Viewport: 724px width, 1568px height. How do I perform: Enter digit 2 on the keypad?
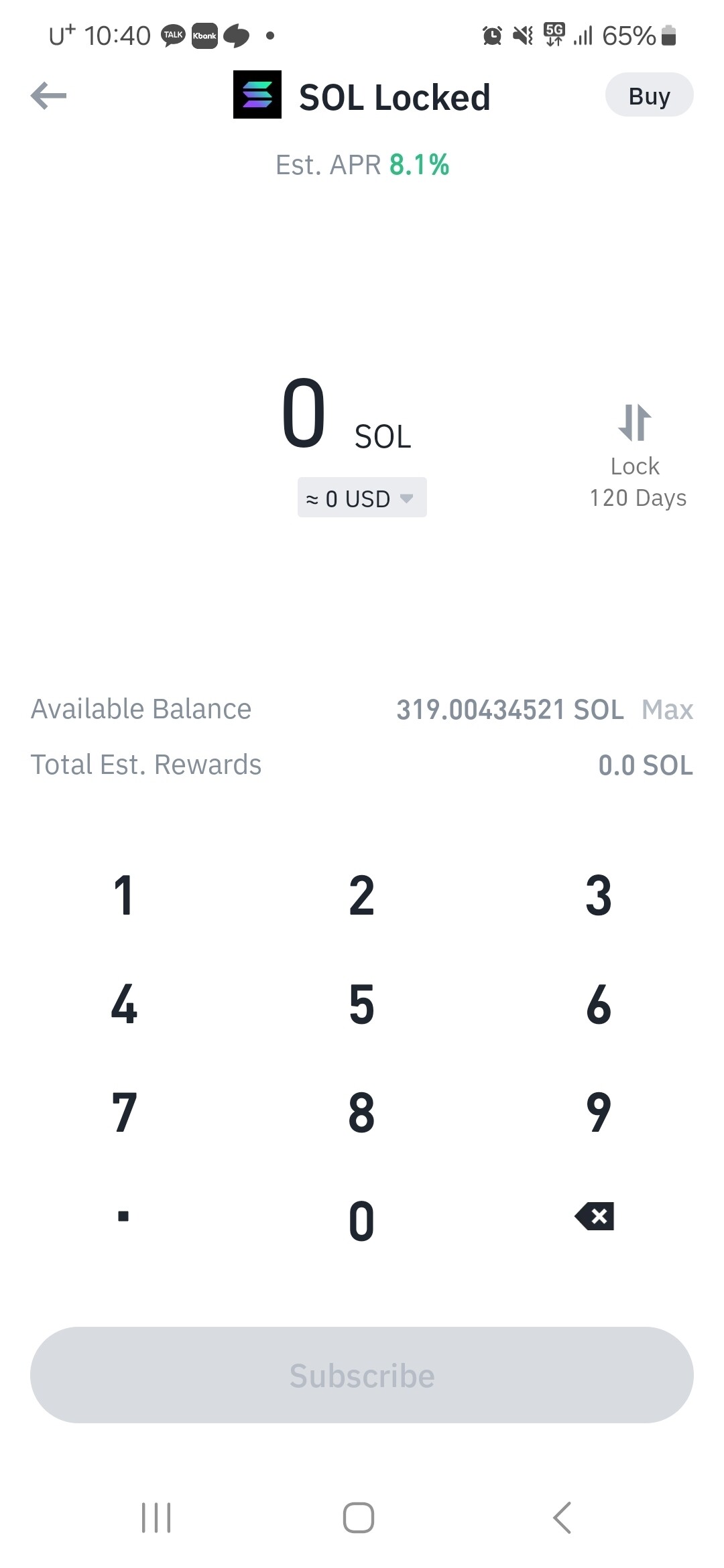(362, 895)
